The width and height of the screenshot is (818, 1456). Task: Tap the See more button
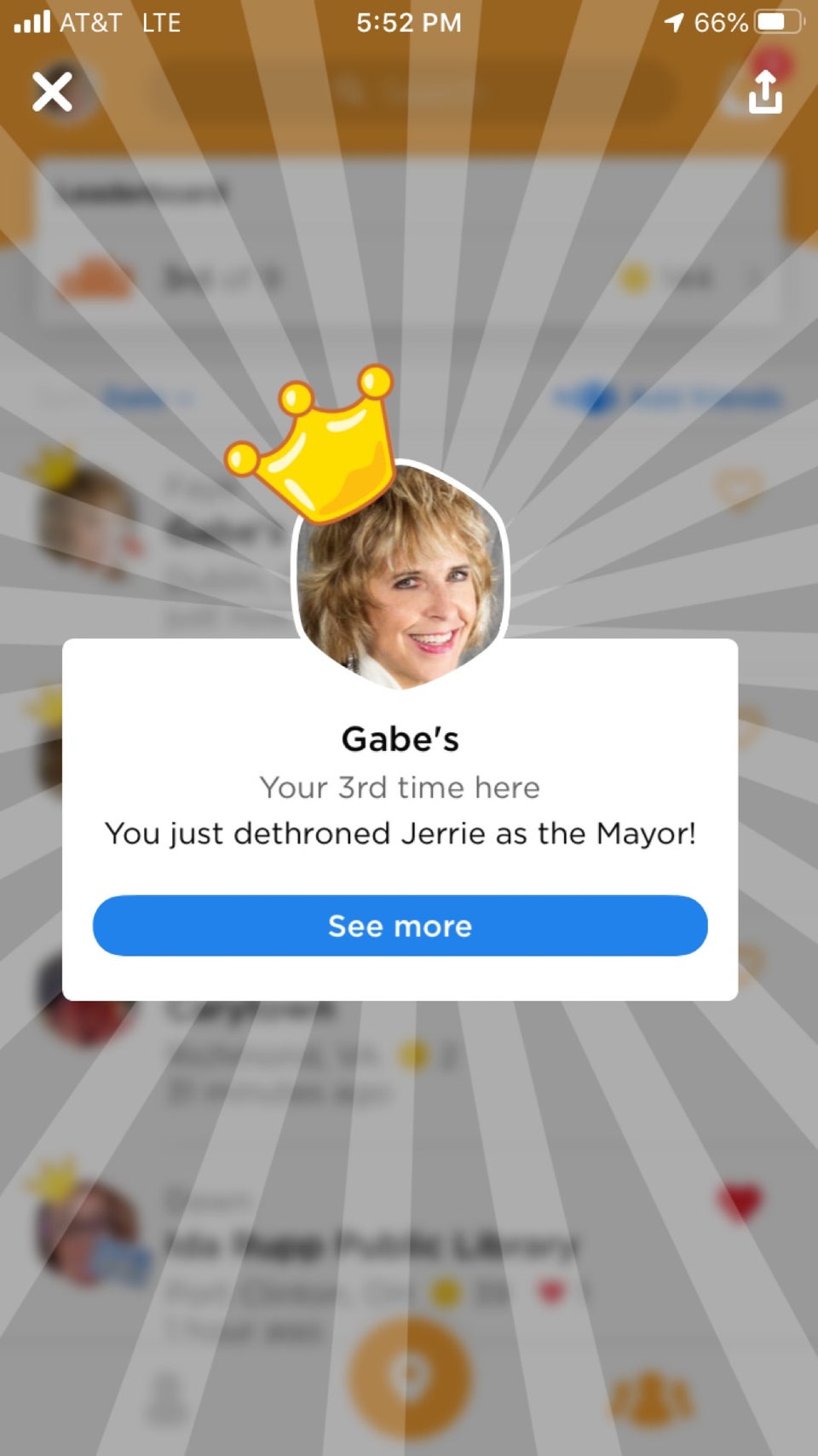(x=400, y=926)
